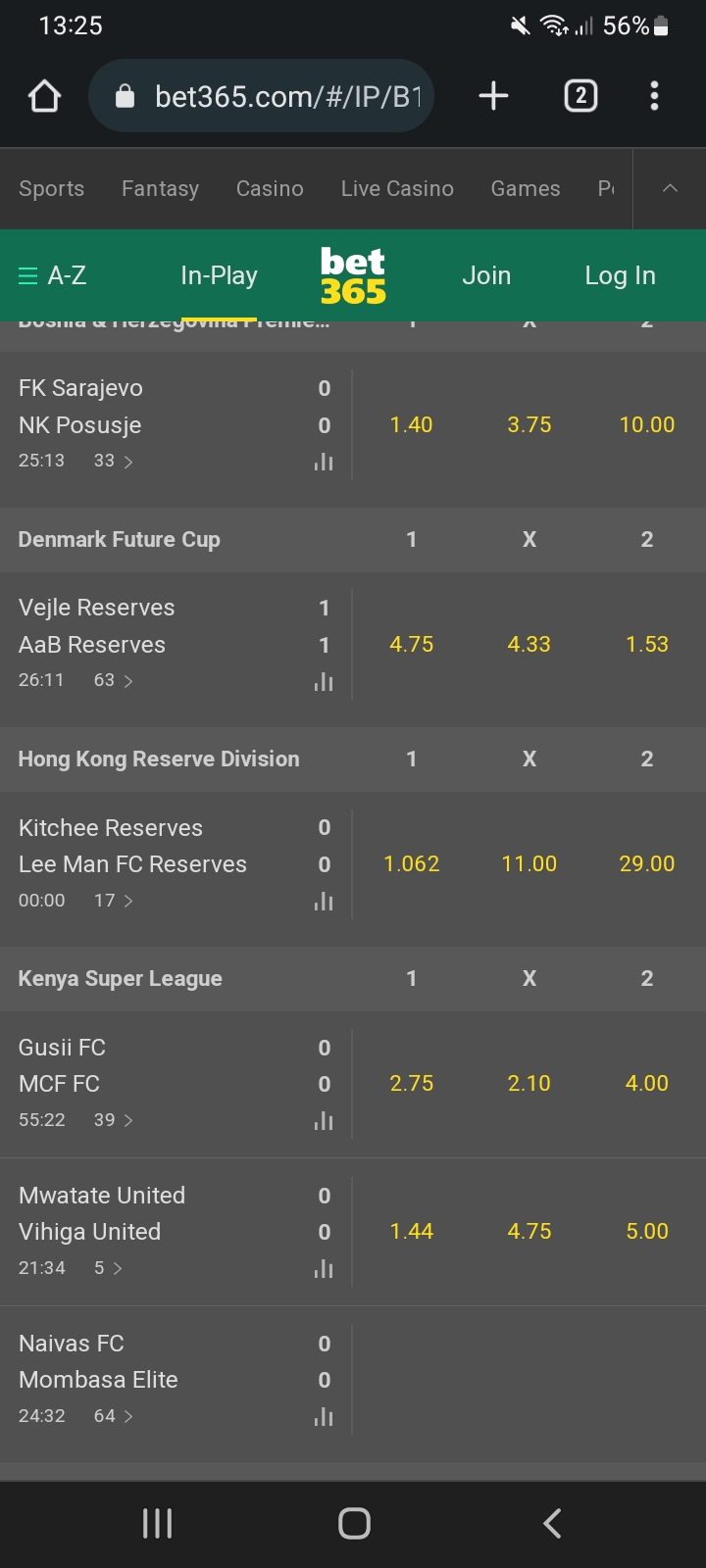706x1568 pixels.
Task: Open the browser home page
Action: (45, 96)
